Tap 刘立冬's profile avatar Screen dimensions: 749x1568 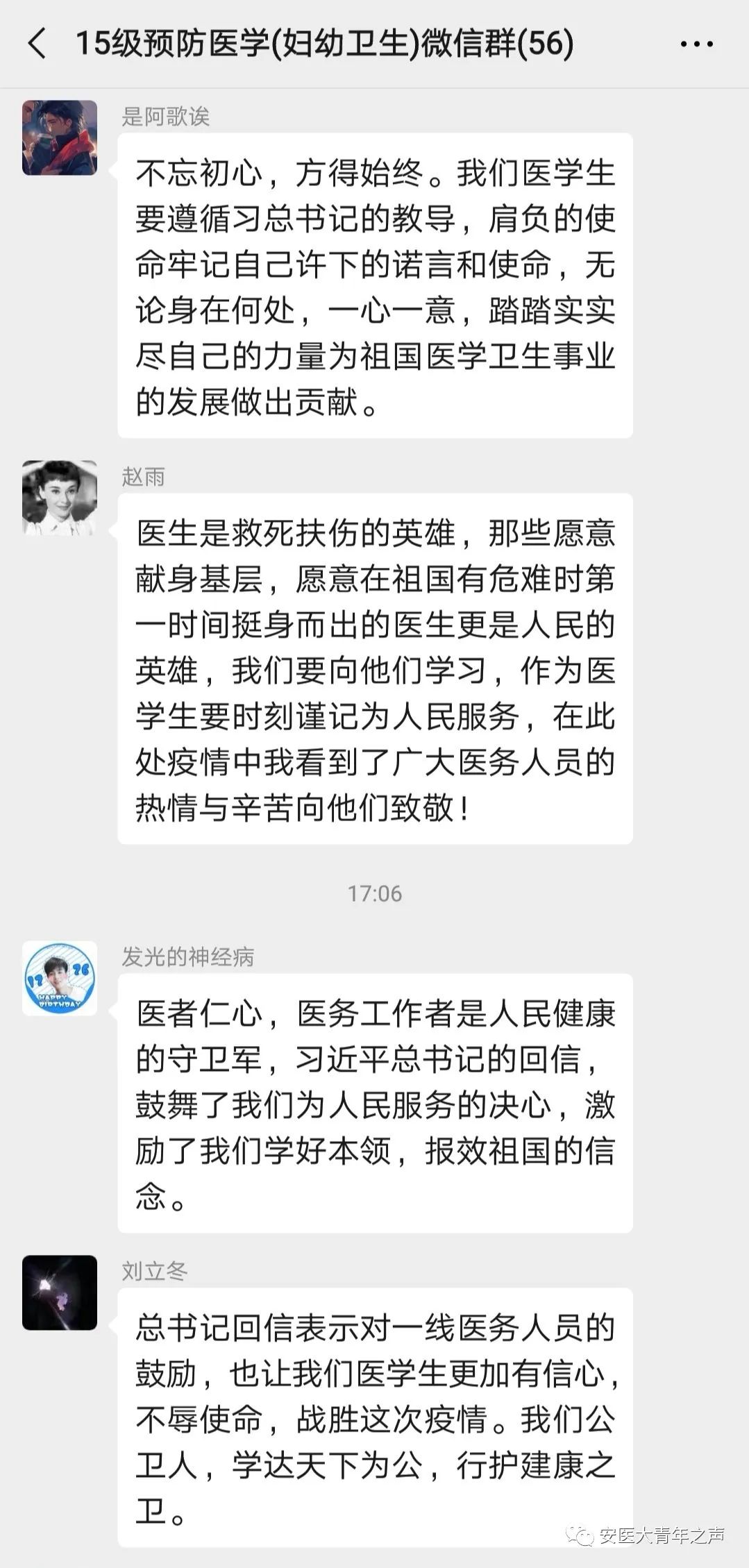60,1292
